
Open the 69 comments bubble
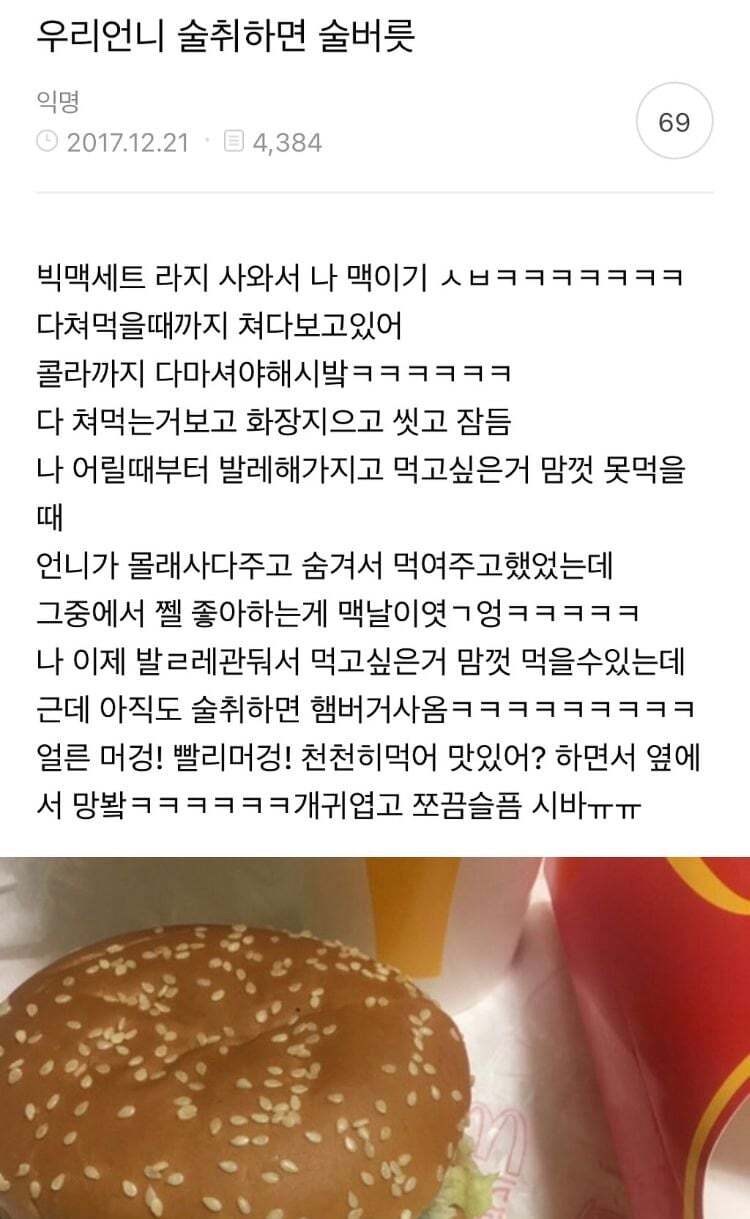pos(675,122)
